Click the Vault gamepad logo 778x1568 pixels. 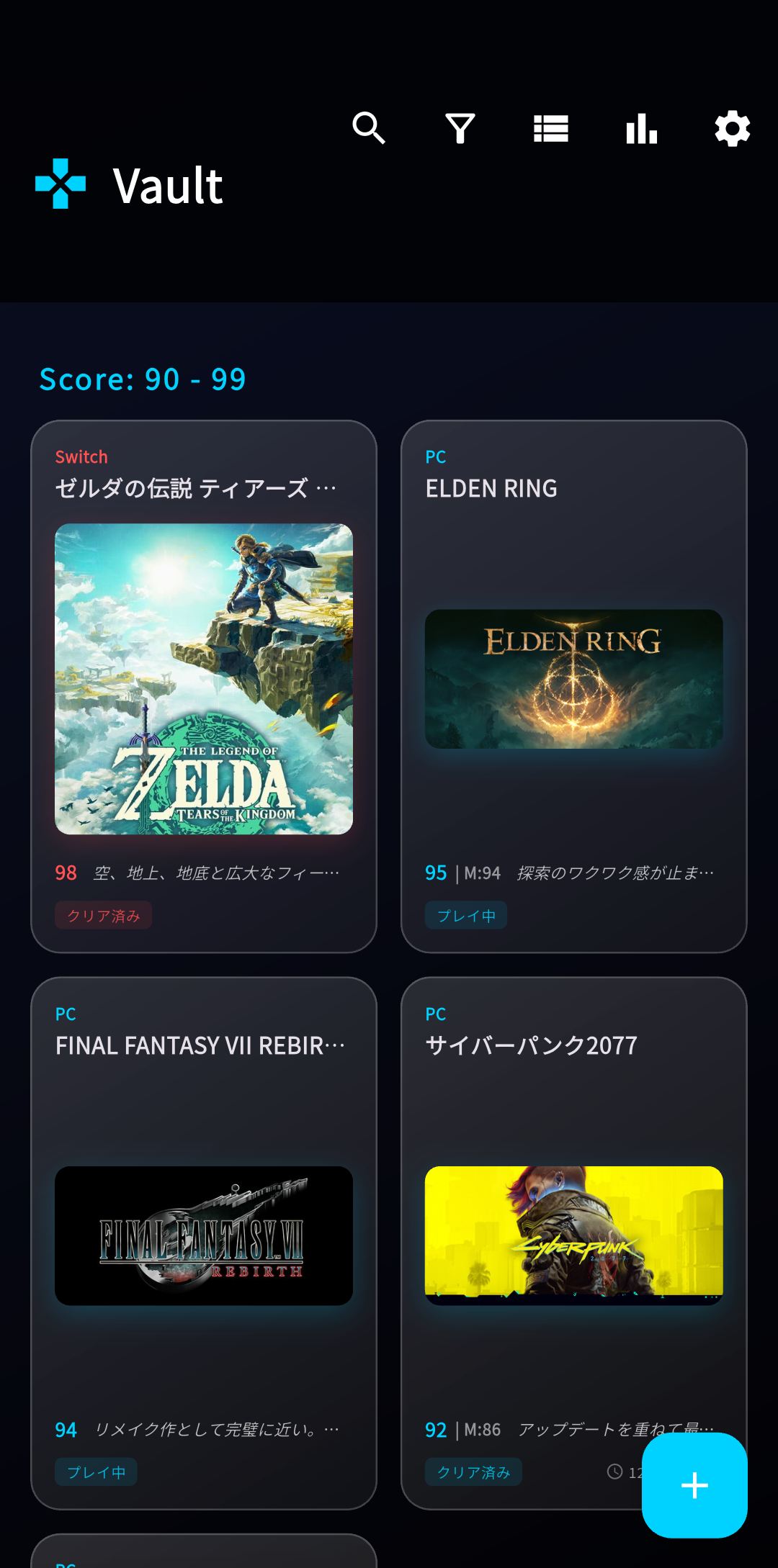60,183
